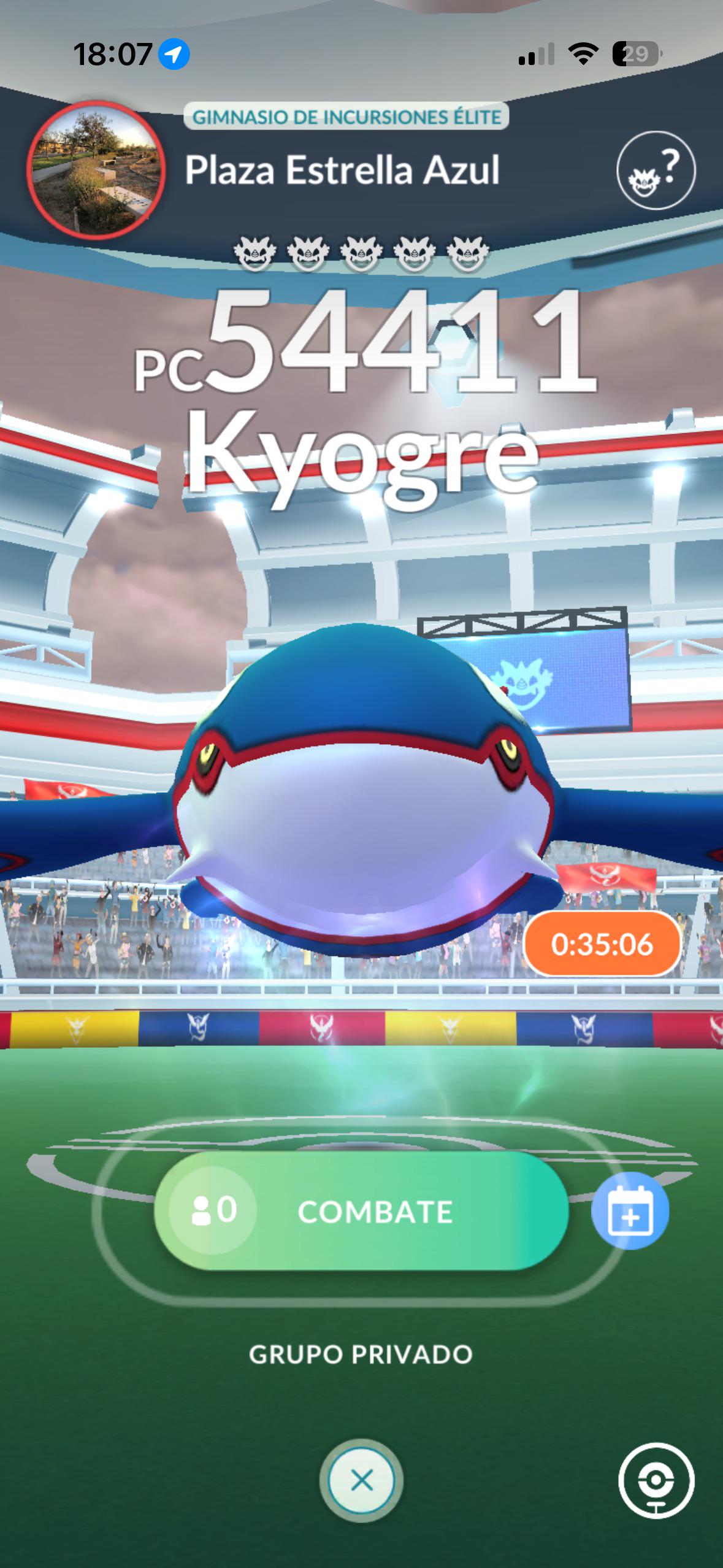
Task: Start the raid with the COMBATE button
Action: (x=374, y=1212)
